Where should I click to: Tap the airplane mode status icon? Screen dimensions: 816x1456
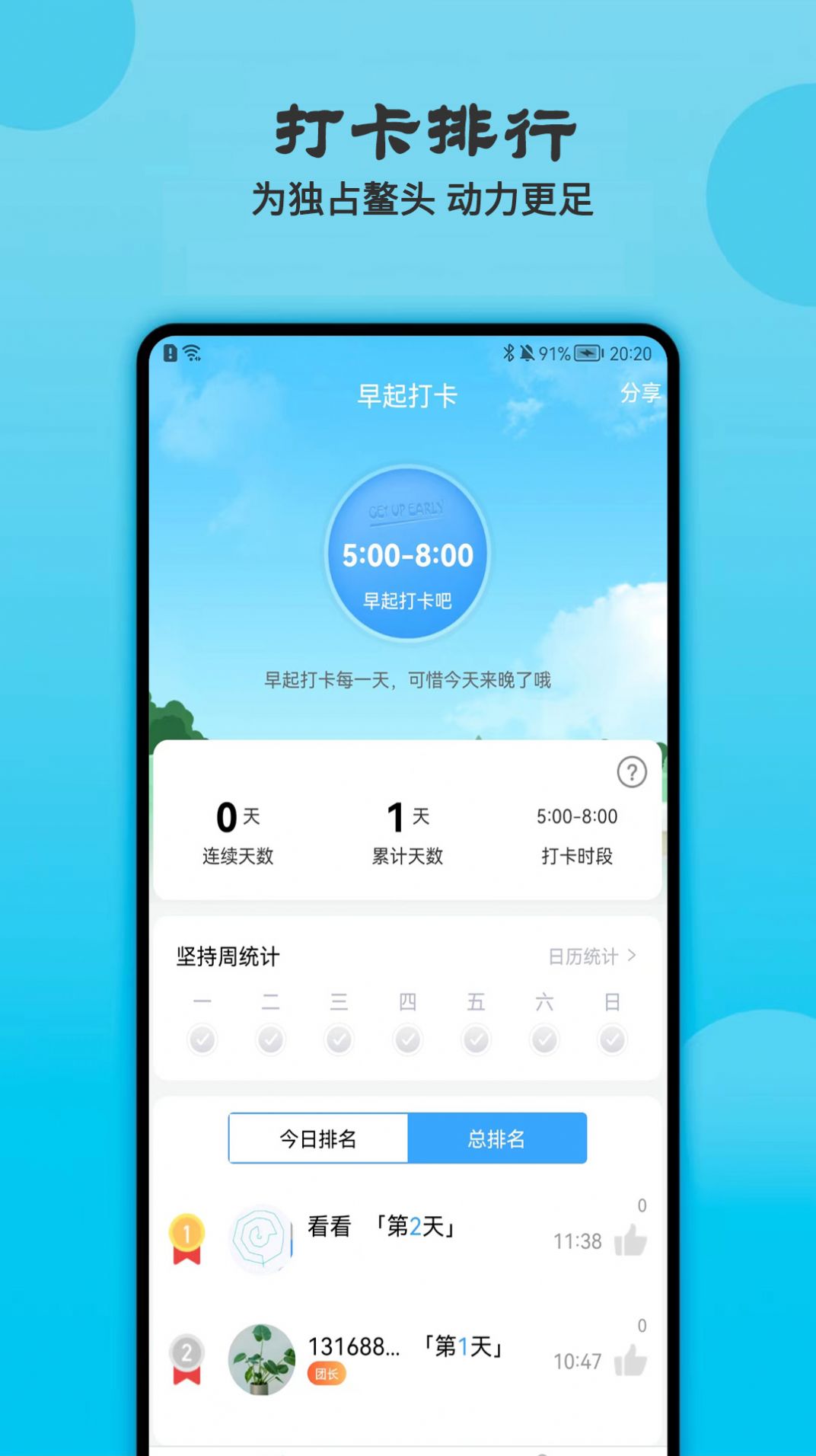[588, 351]
